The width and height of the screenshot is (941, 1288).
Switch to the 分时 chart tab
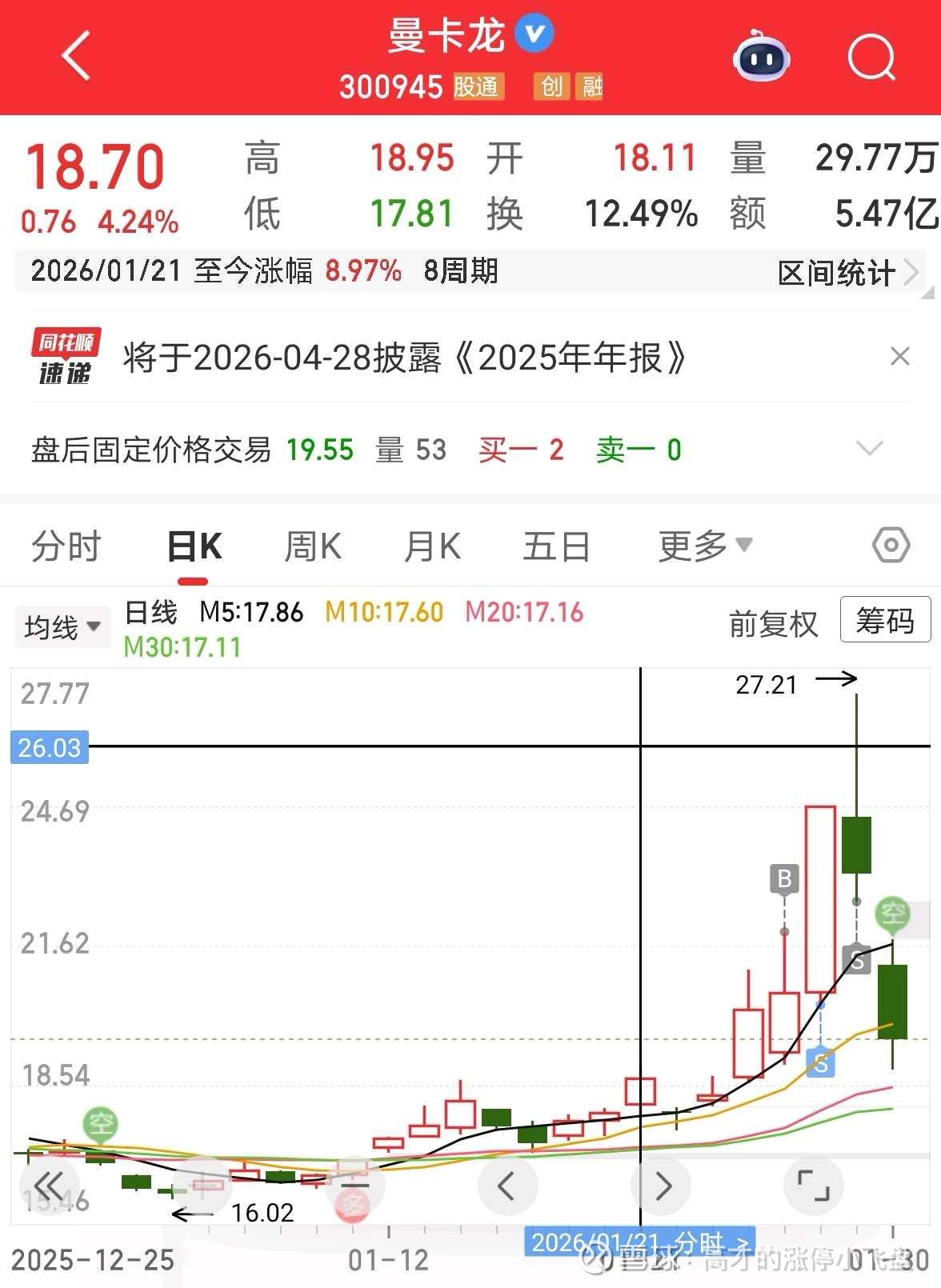[66, 547]
